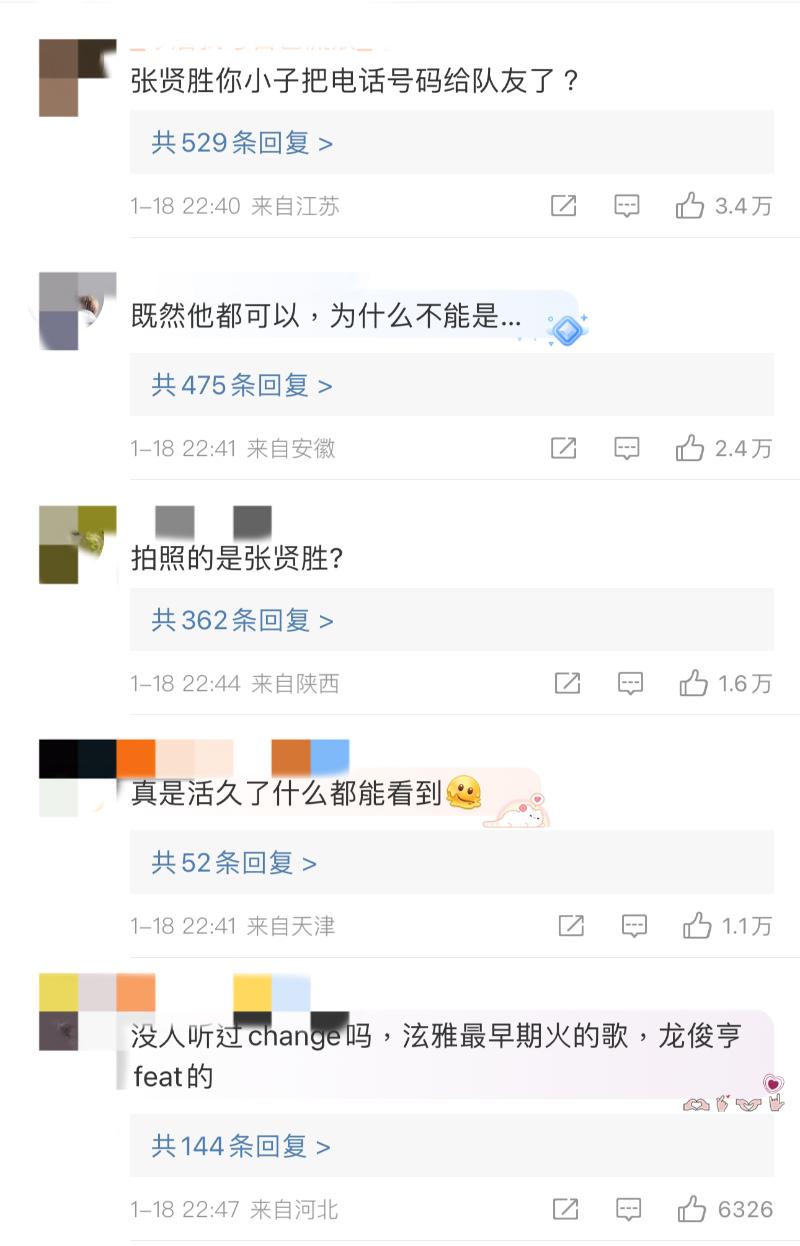Open the avatar of the 张贤胜你小子 commenter
800x1246 pixels.
coord(77,78)
